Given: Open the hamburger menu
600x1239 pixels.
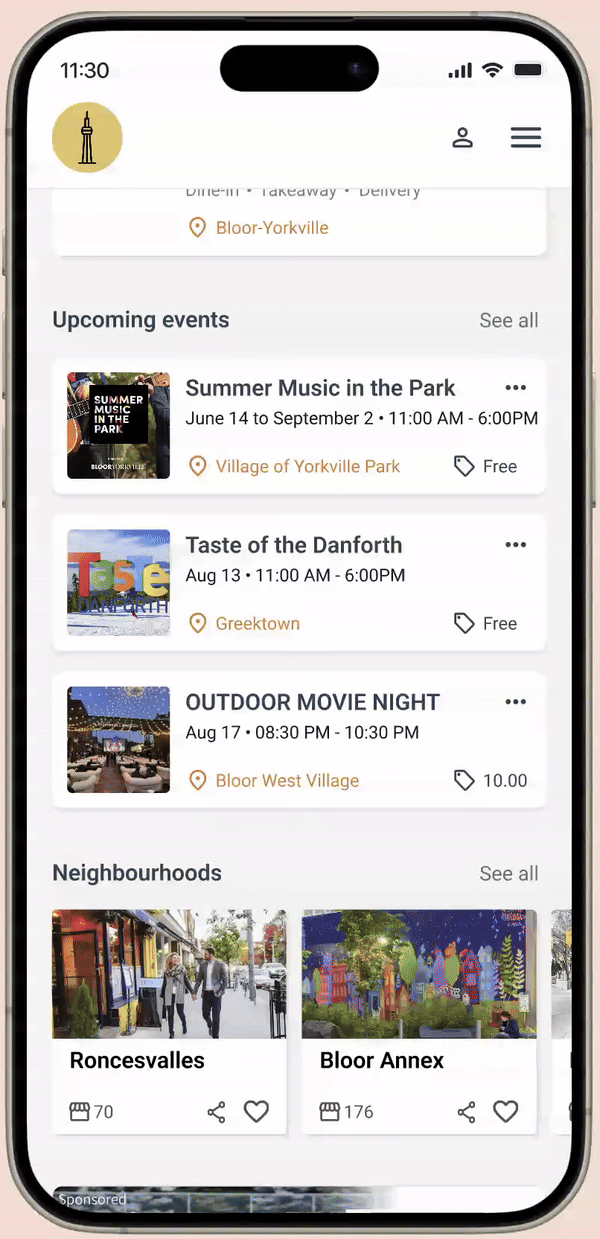Looking at the screenshot, I should 526,138.
